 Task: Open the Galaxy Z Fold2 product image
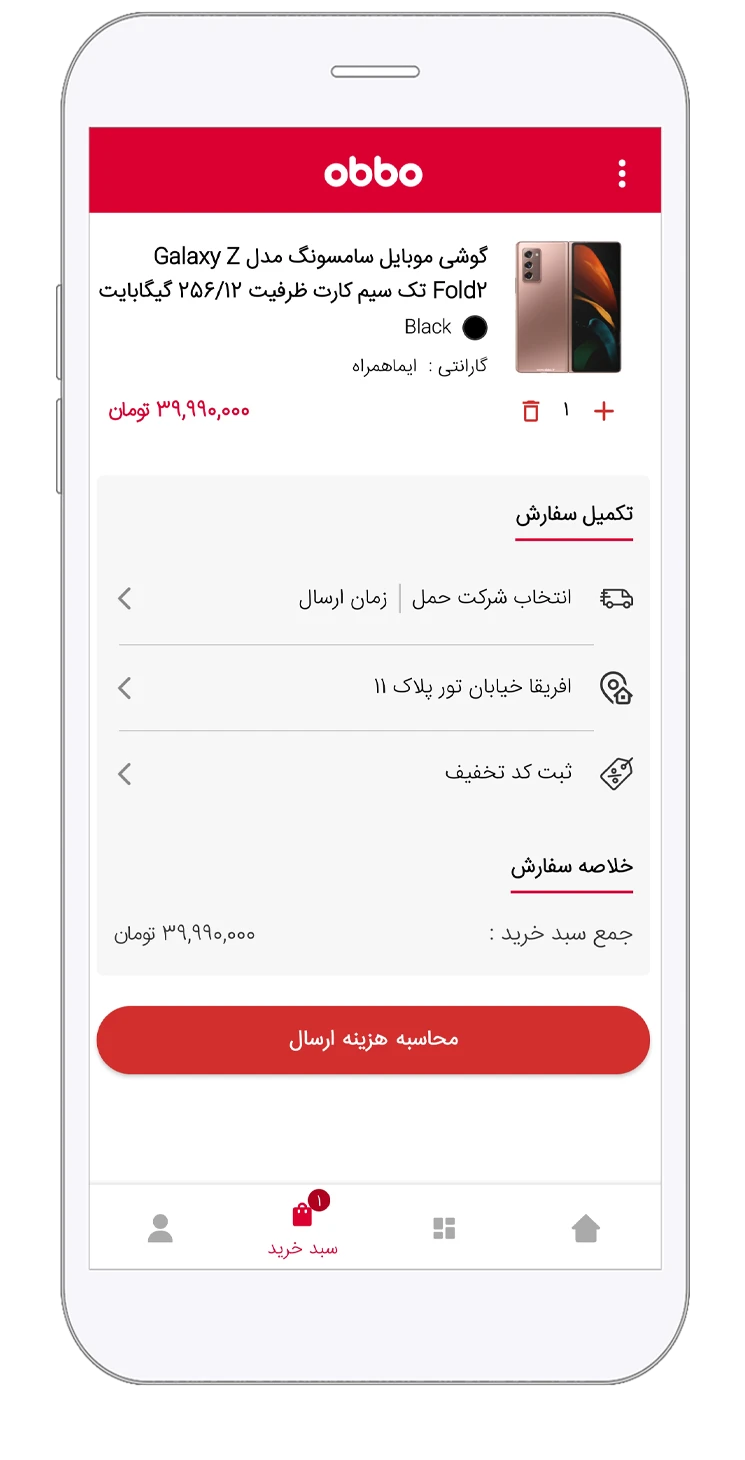point(568,307)
